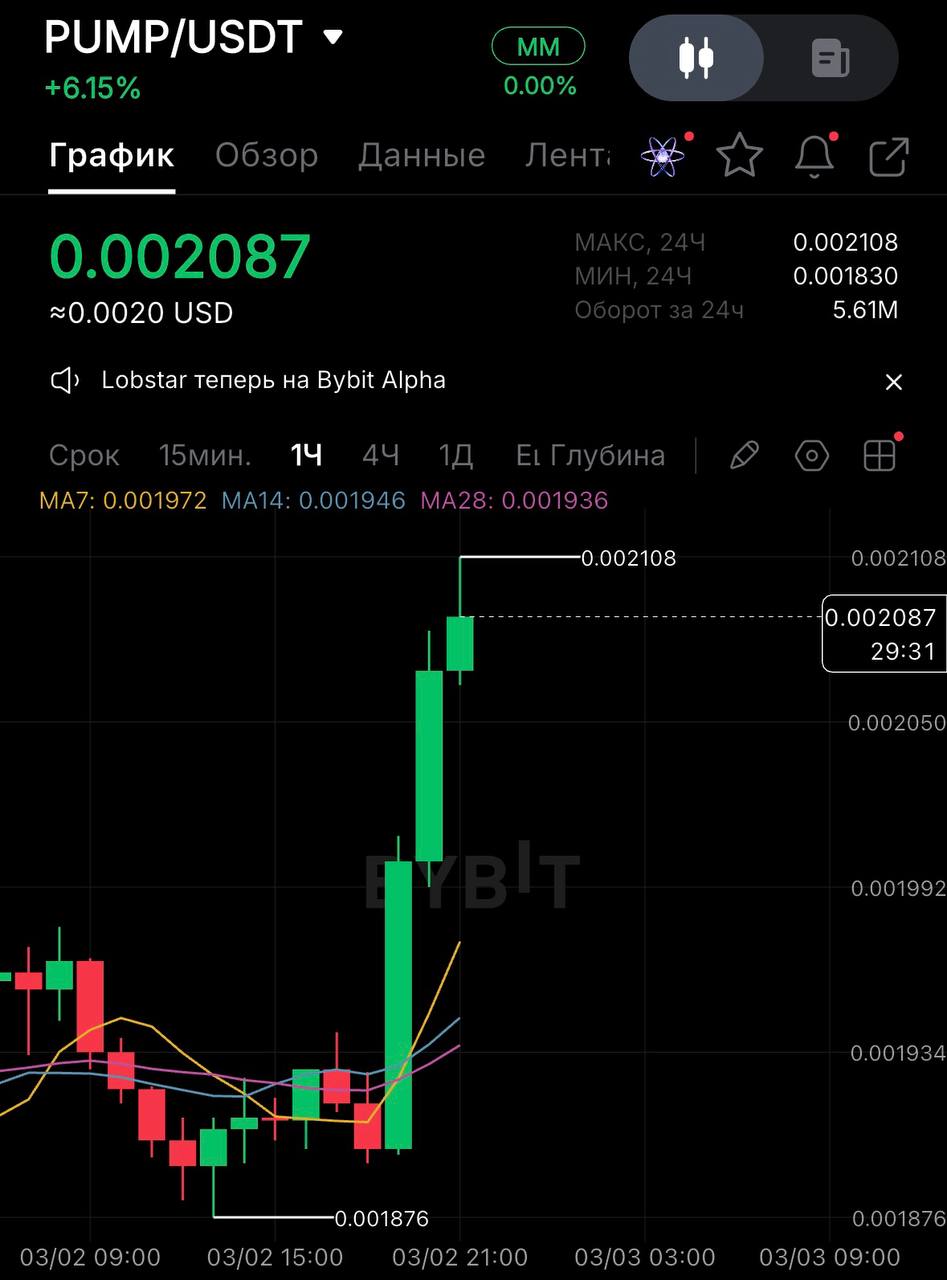The image size is (947, 1280).
Task: Open the Глубина depth chart
Action: click(x=607, y=456)
